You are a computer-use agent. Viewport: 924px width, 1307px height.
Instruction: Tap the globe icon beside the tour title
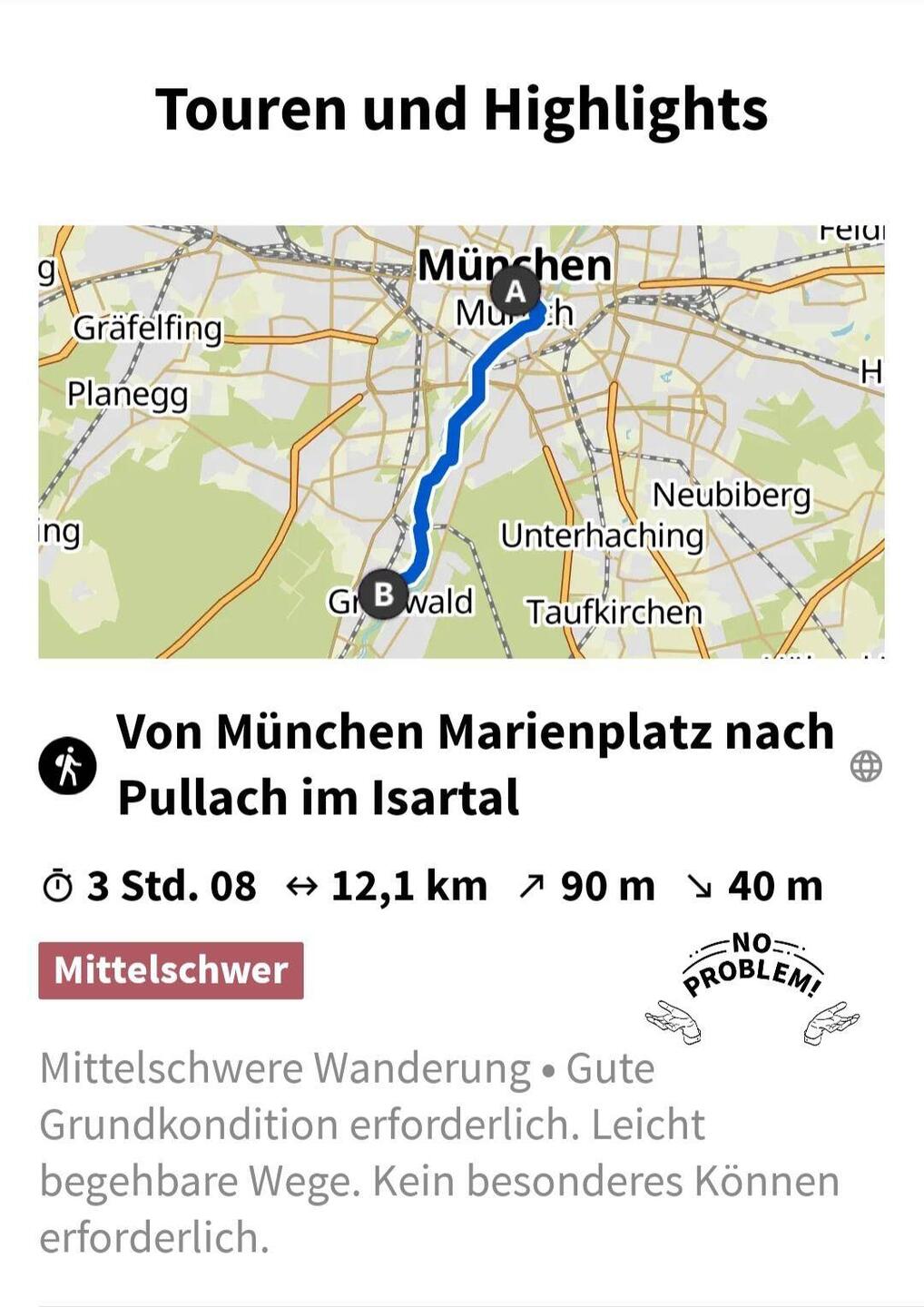[865, 766]
